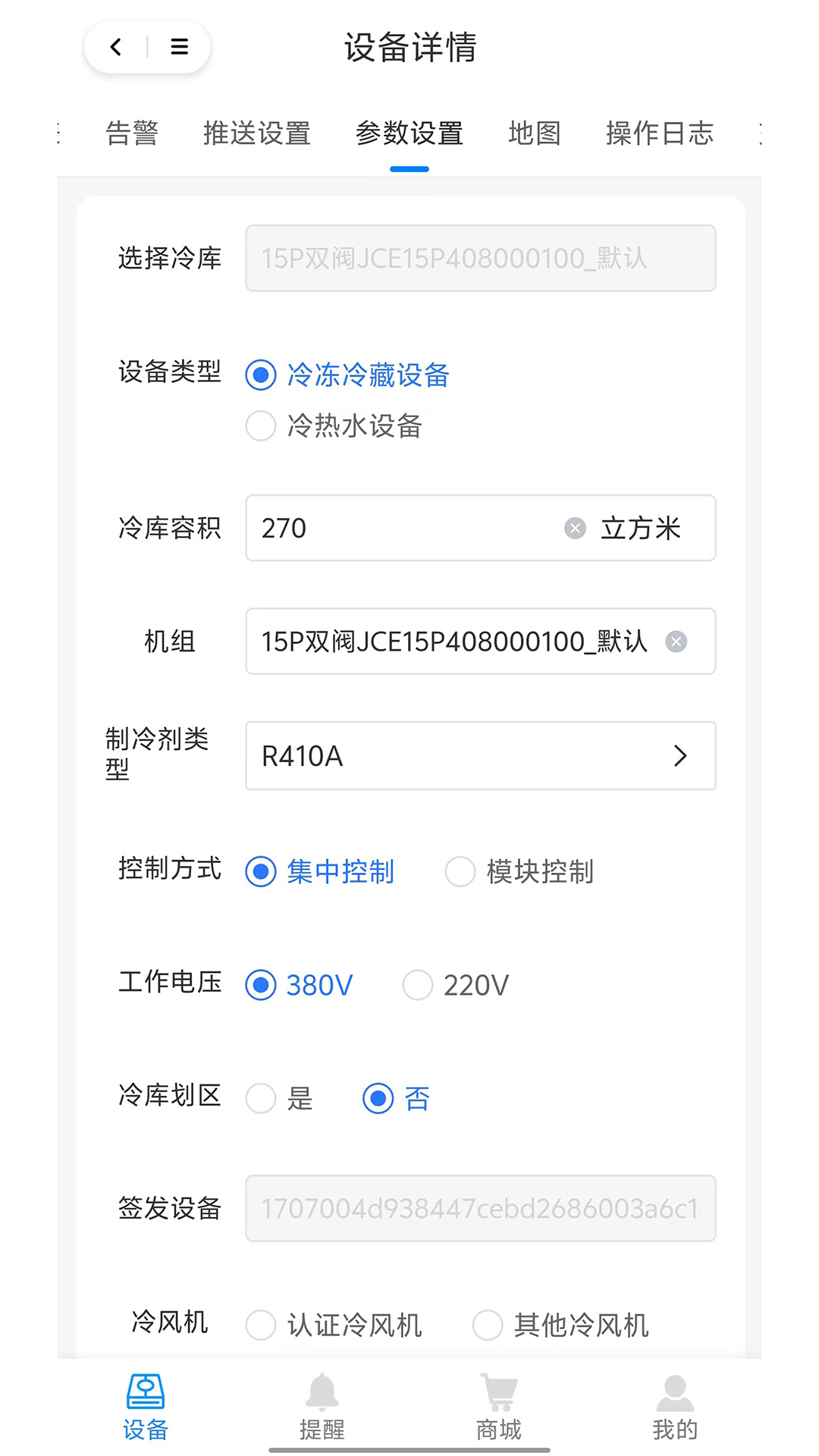
Task: Enable 认证冷风机 option
Action: 260,1325
